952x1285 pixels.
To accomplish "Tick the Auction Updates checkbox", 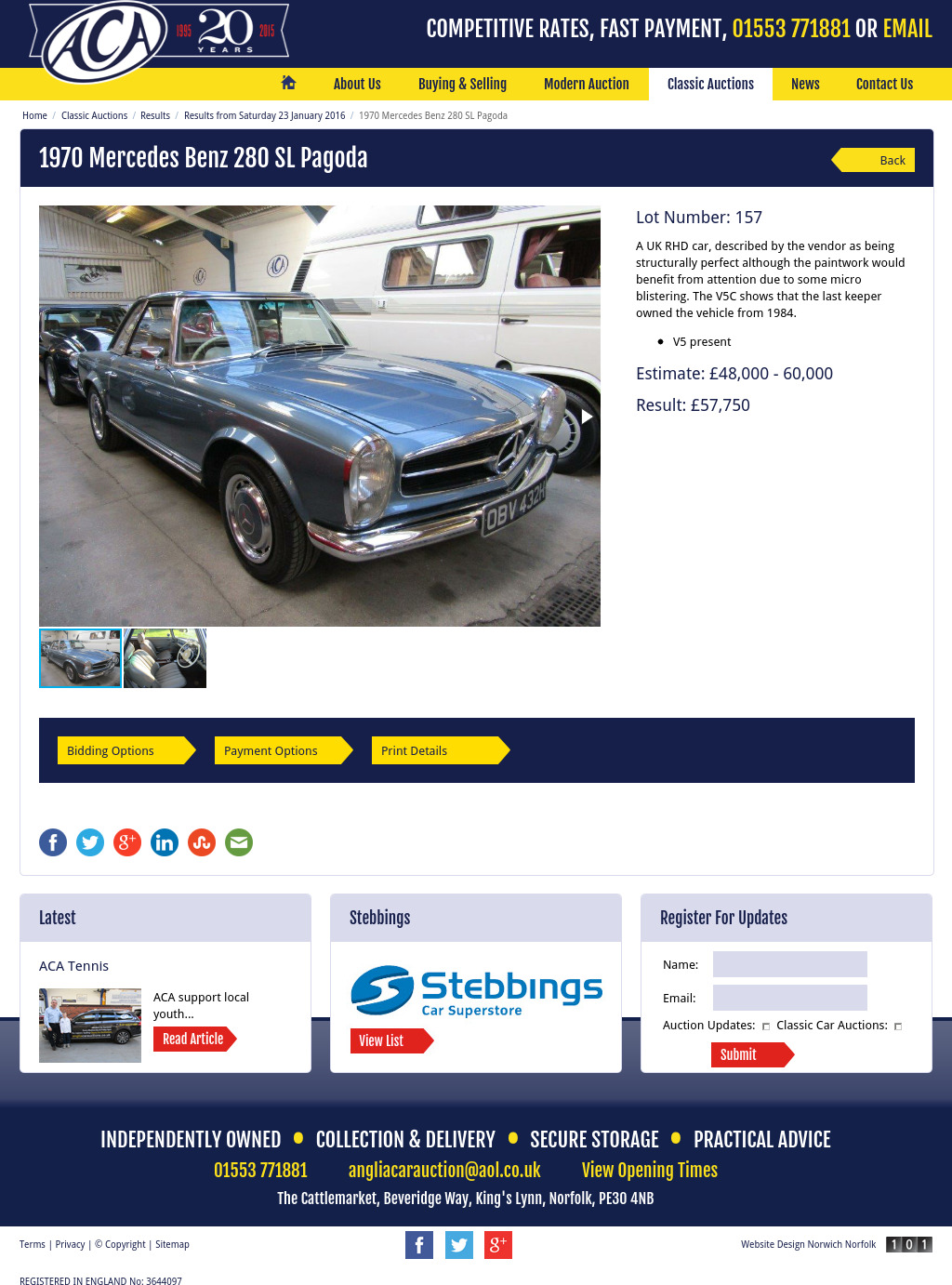I will (766, 1027).
